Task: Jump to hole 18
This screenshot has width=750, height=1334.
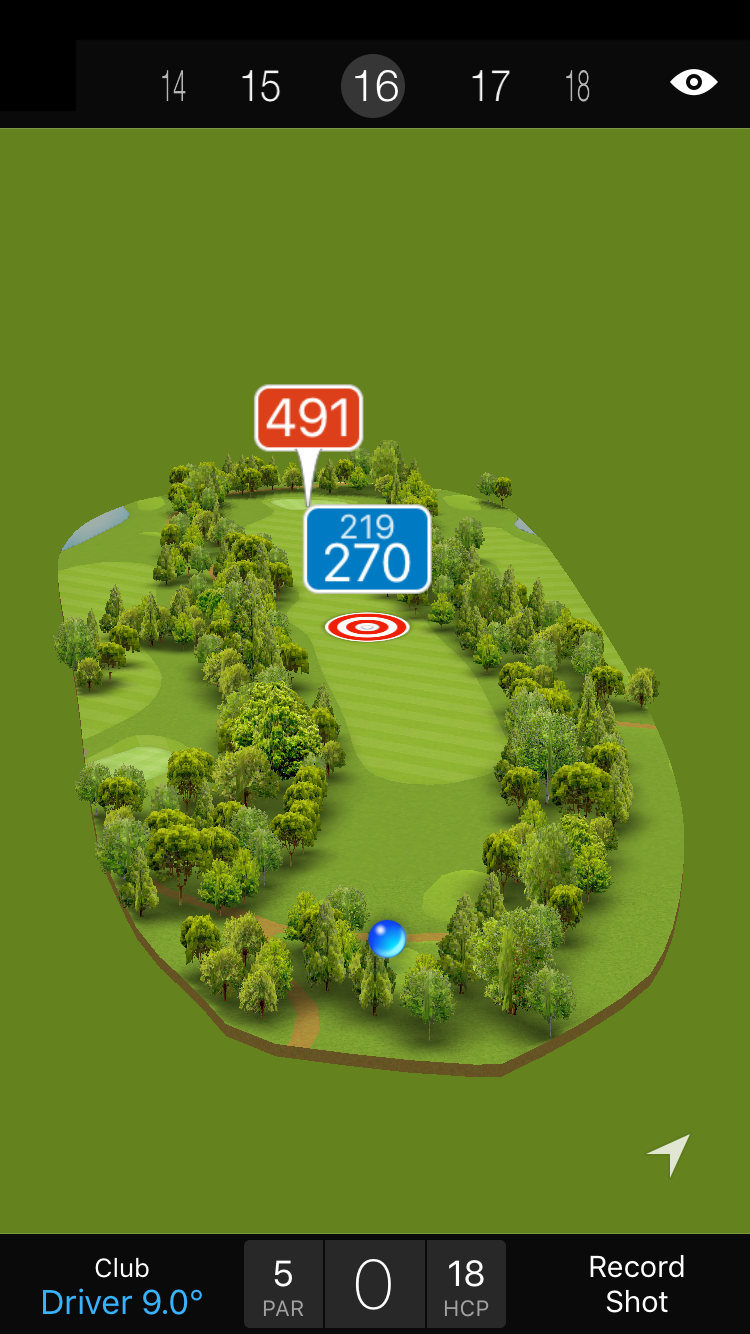Action: click(577, 86)
